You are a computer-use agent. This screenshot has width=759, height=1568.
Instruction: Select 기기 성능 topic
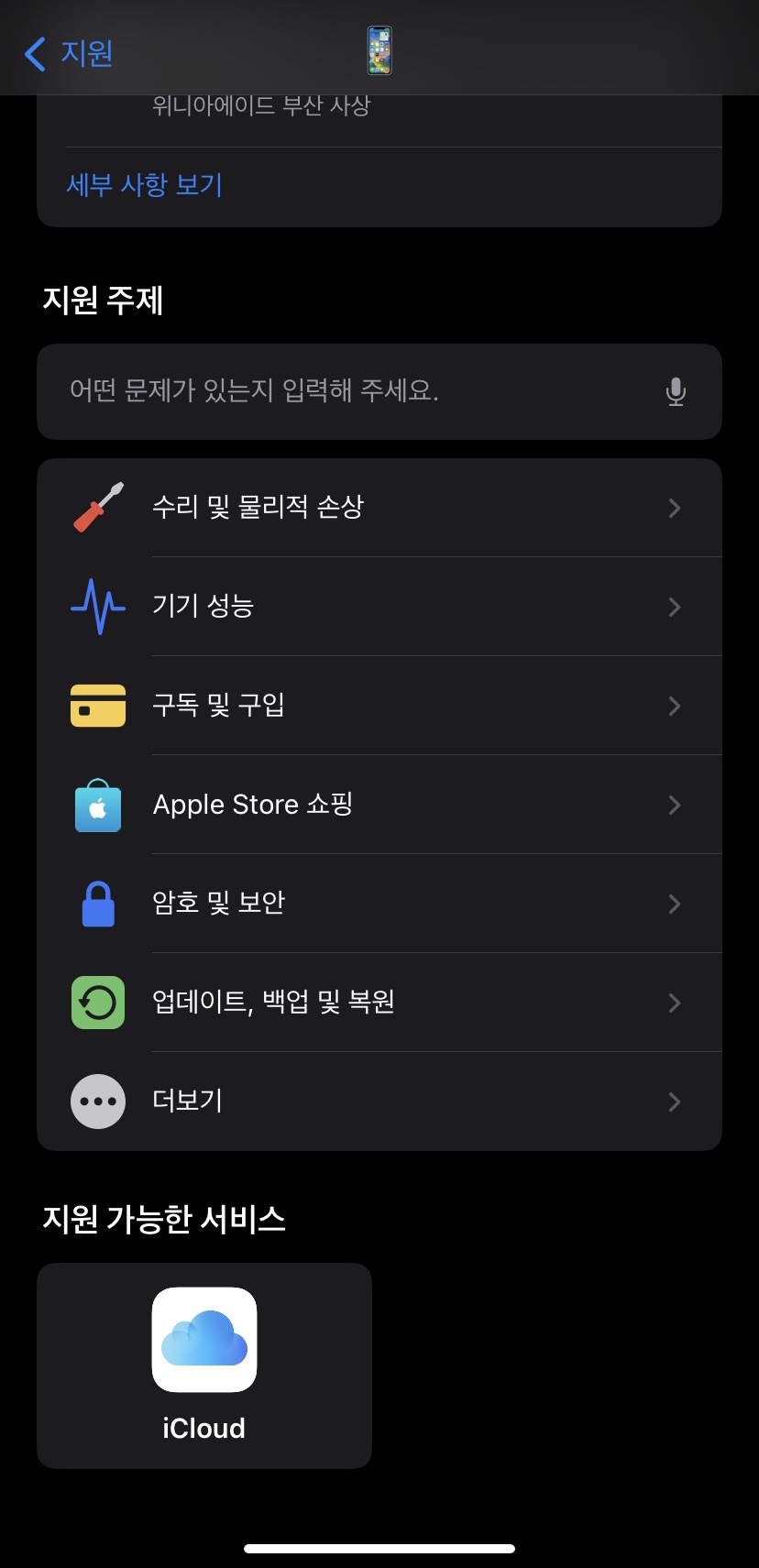(379, 607)
